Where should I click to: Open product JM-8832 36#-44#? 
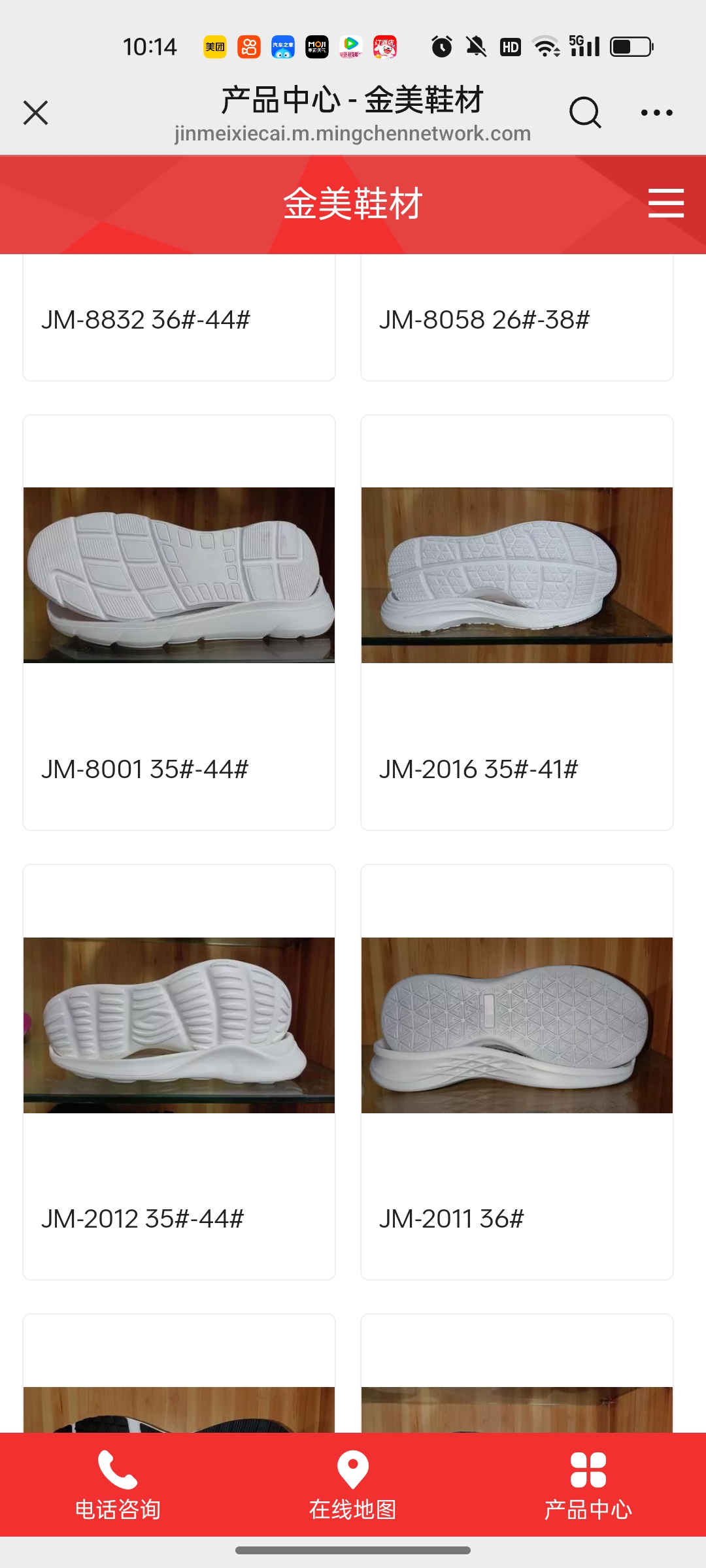point(179,319)
